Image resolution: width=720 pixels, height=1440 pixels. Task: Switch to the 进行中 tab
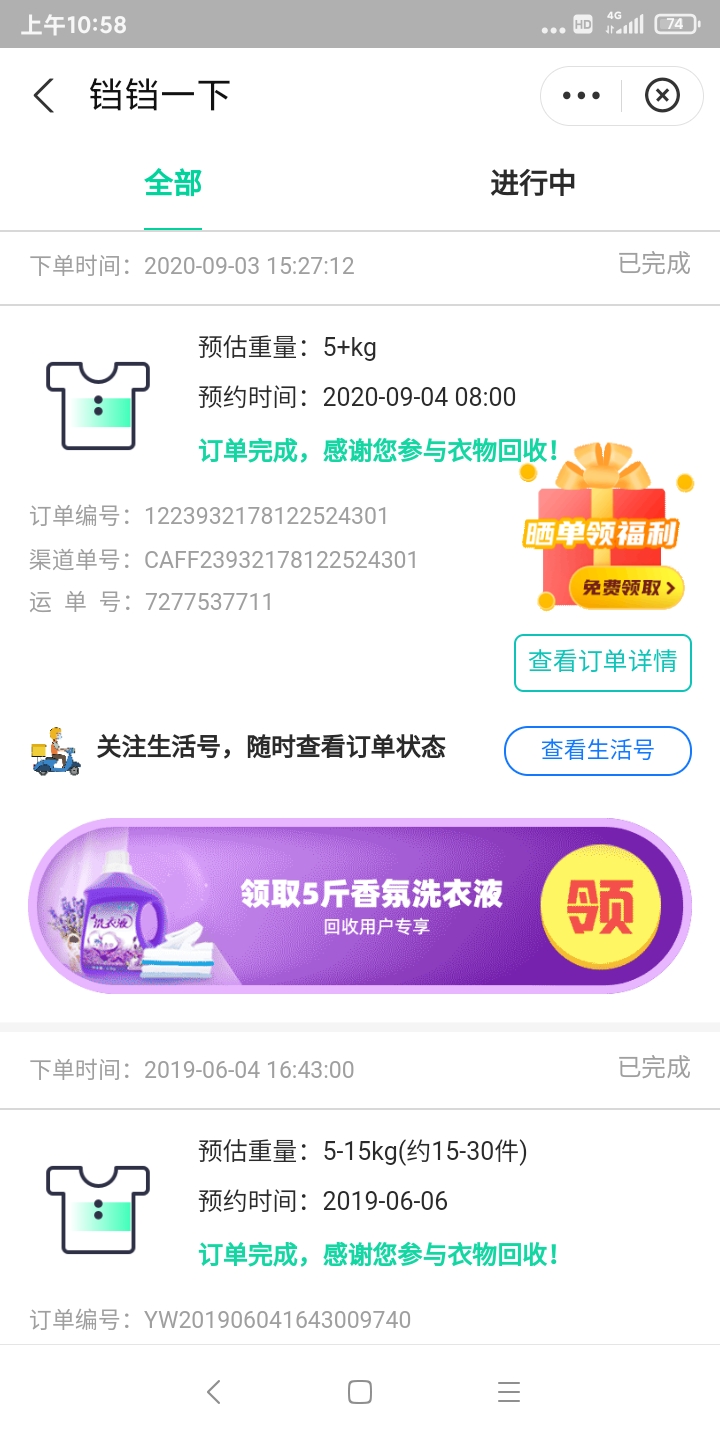pyautogui.click(x=532, y=184)
